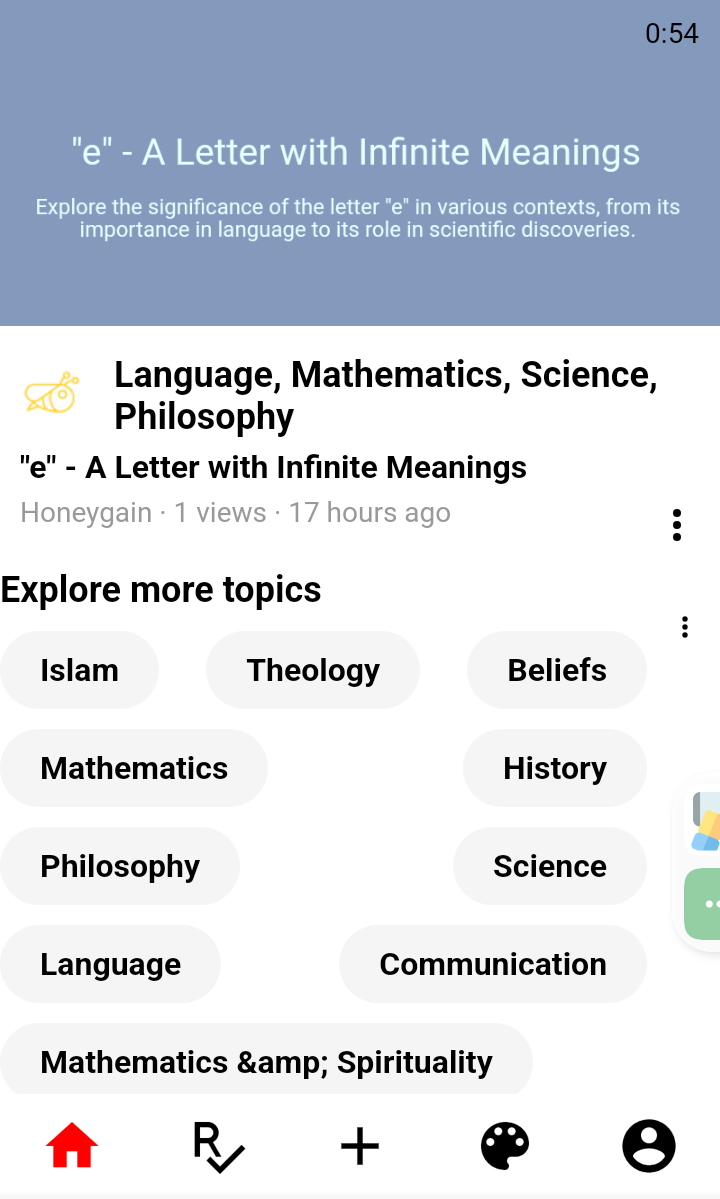
Task: Open the account profile tab
Action: pos(649,1146)
